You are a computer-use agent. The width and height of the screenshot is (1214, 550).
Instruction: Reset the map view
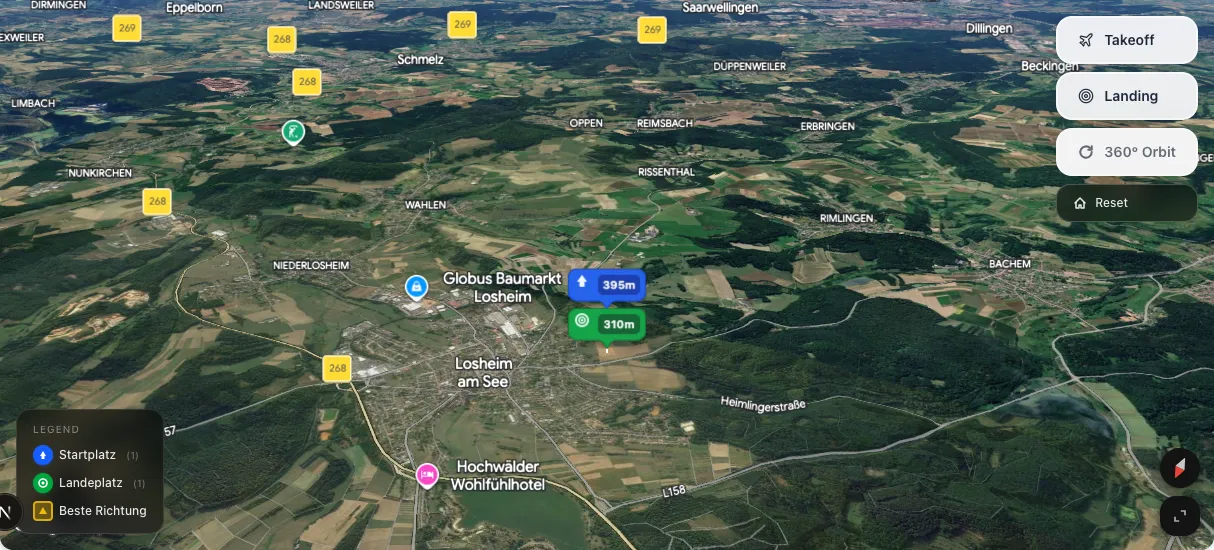[1126, 203]
